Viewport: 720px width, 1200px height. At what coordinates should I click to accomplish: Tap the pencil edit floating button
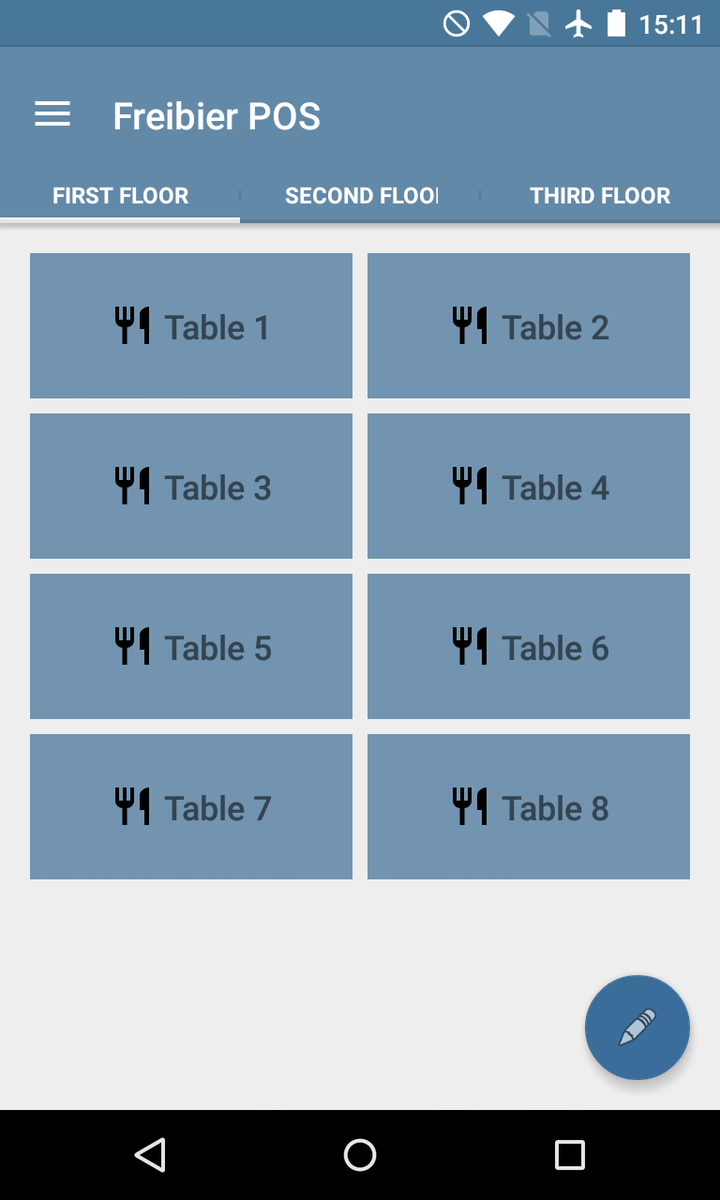(x=637, y=1027)
